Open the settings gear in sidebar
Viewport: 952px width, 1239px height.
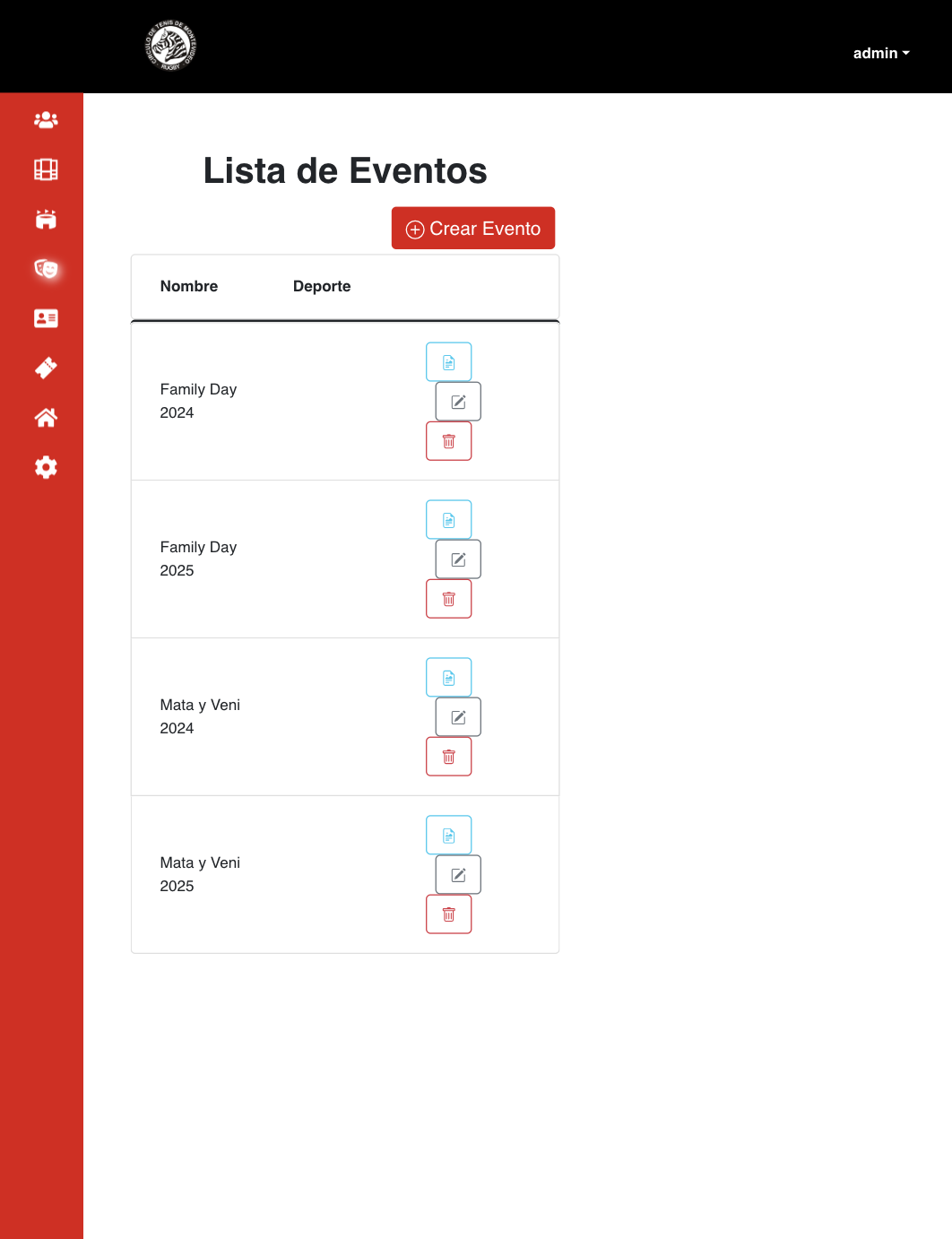point(46,467)
